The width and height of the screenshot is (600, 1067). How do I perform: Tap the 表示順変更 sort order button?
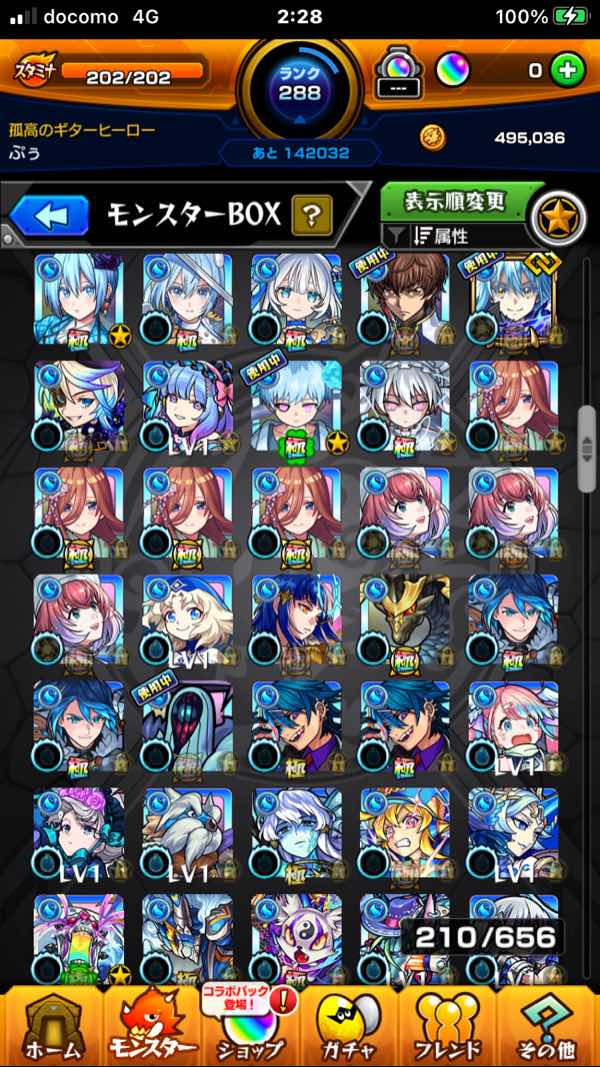coord(455,200)
